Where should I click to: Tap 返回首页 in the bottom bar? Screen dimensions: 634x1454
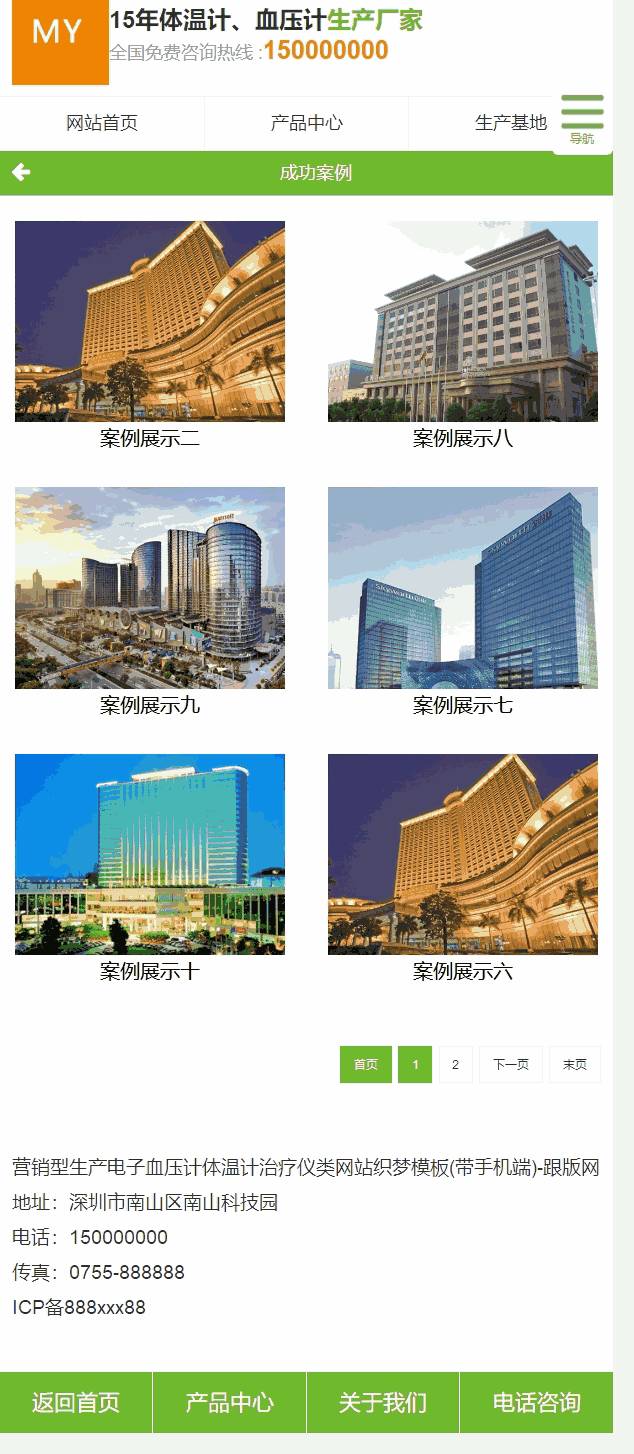76,1402
